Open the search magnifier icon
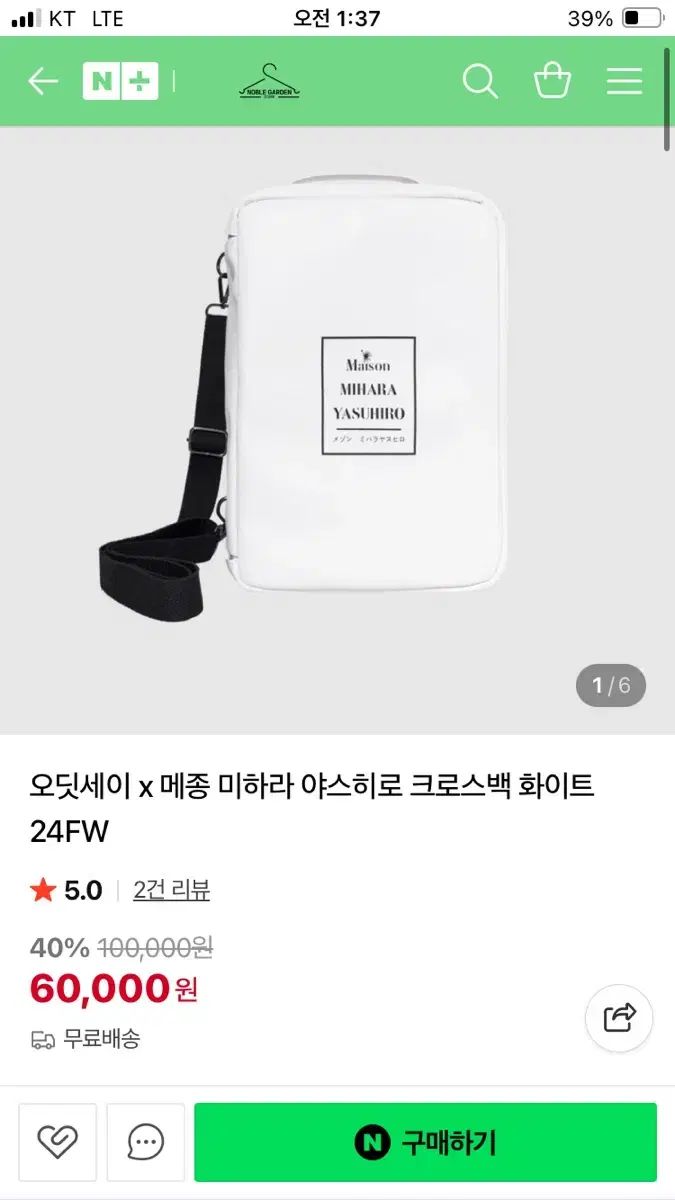 tap(480, 81)
